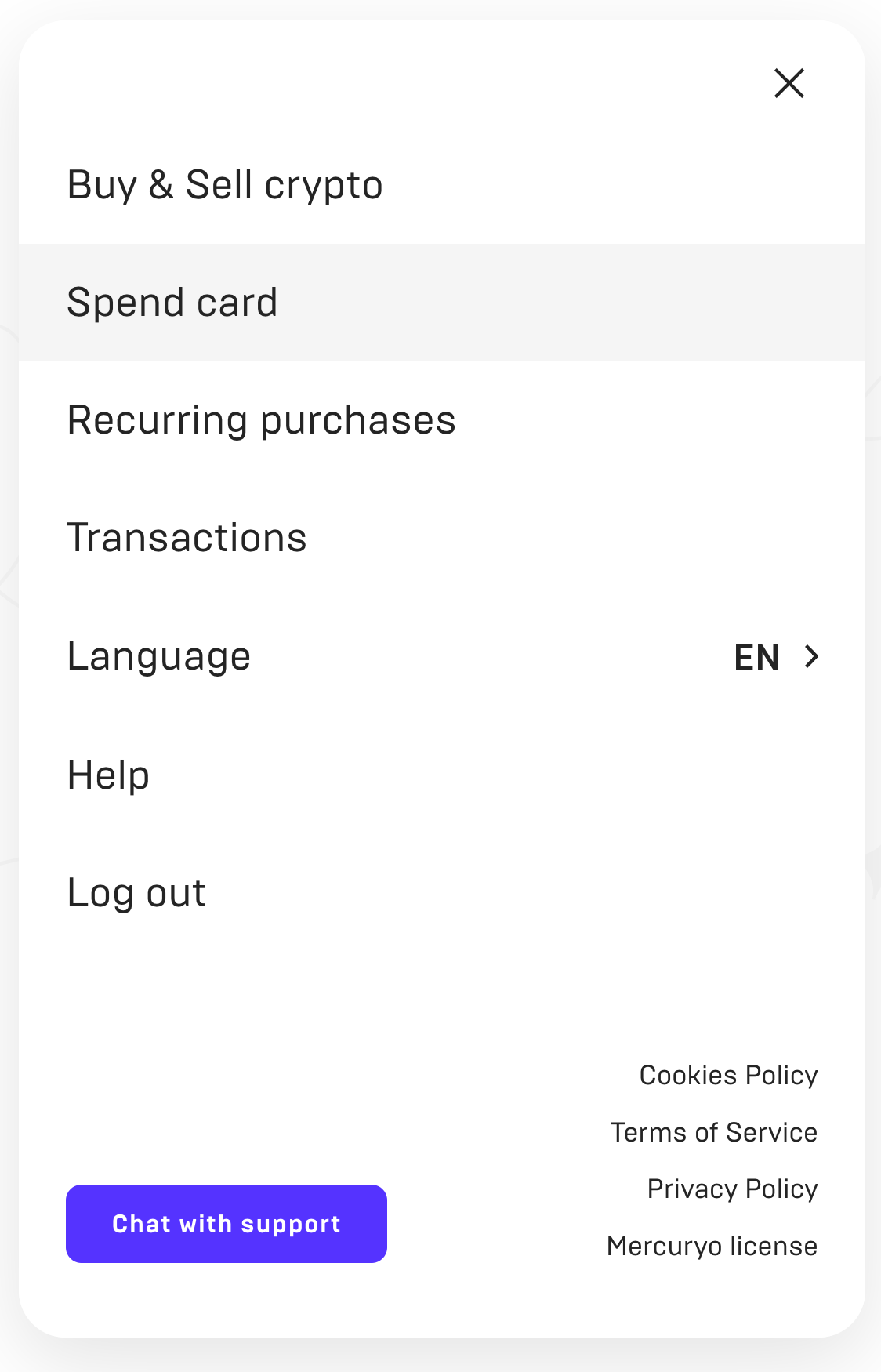Read the Cookies Policy

[x=728, y=1076]
